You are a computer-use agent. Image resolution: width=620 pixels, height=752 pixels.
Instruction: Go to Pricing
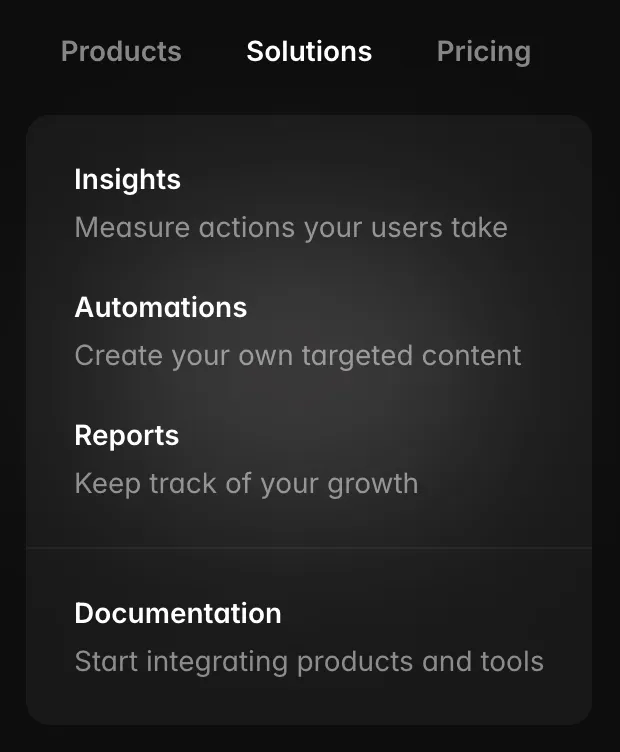(483, 52)
